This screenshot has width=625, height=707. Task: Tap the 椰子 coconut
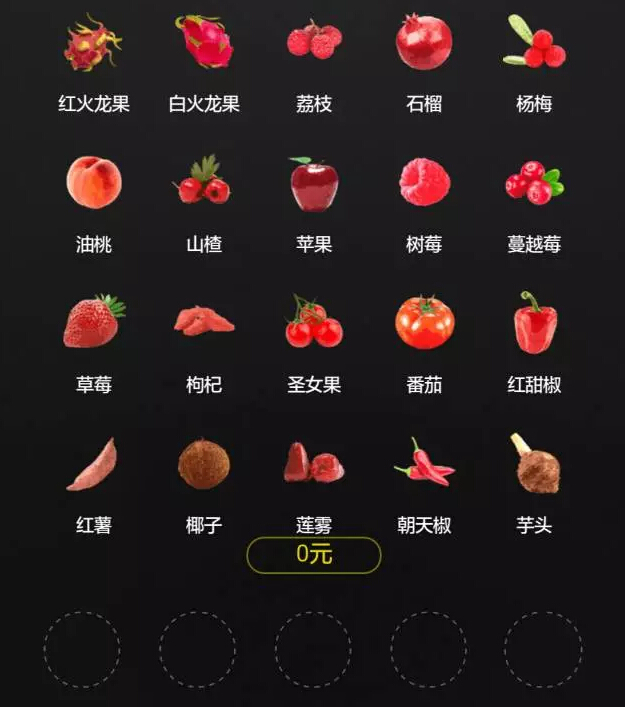tap(204, 464)
